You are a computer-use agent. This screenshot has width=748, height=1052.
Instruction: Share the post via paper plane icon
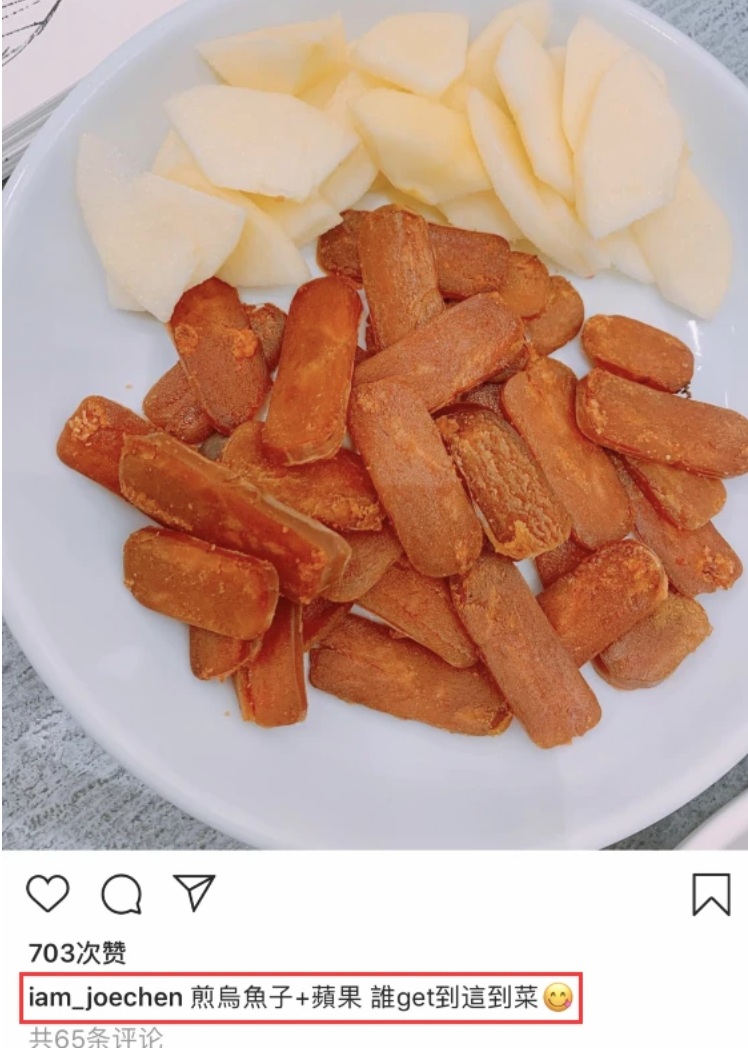point(194,892)
